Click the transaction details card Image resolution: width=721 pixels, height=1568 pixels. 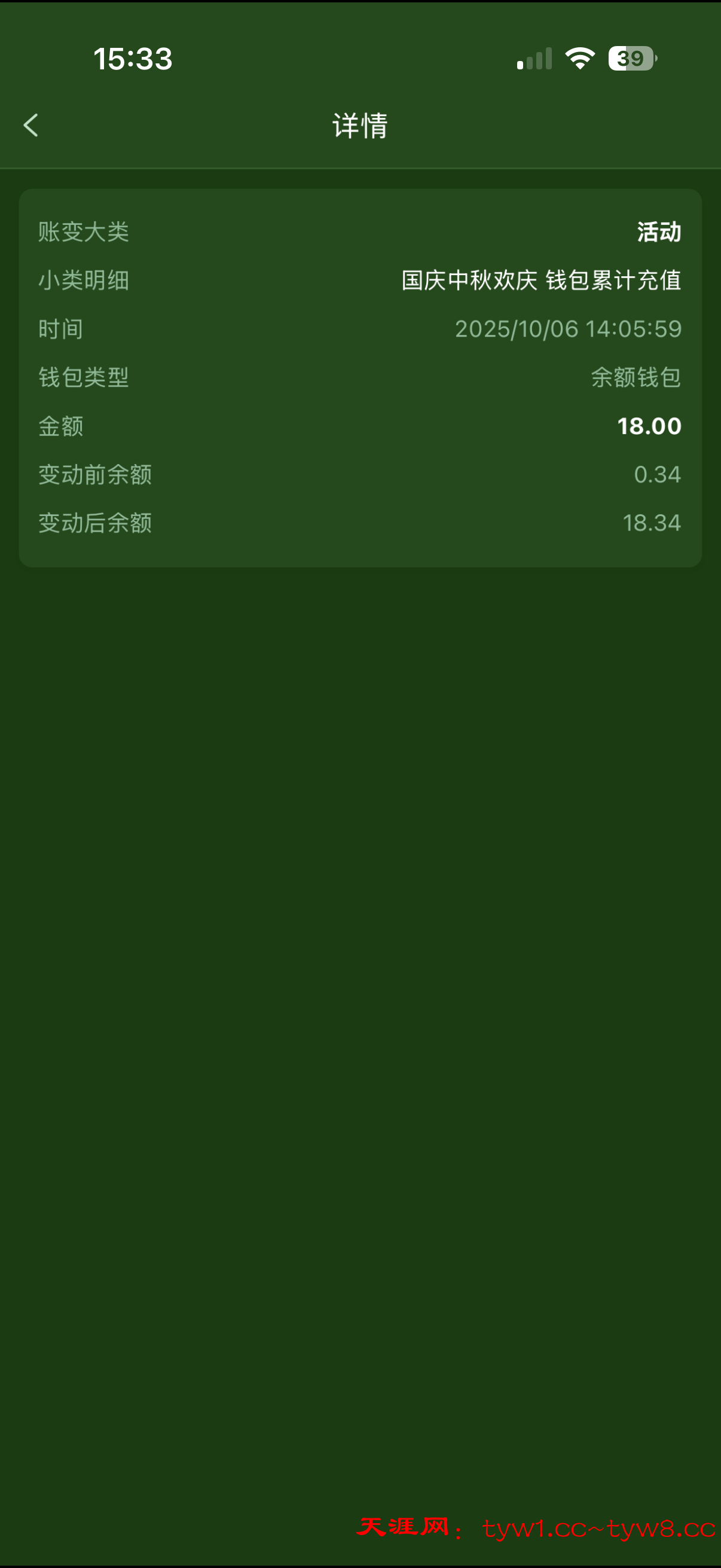coord(360,377)
